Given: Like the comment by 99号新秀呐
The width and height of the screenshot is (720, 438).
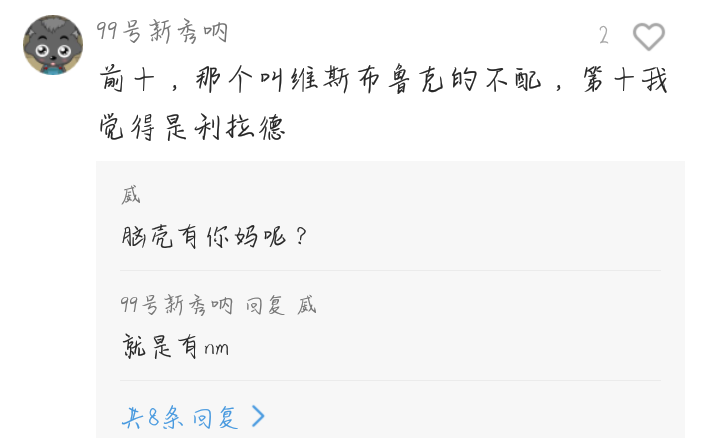Looking at the screenshot, I should point(648,37).
